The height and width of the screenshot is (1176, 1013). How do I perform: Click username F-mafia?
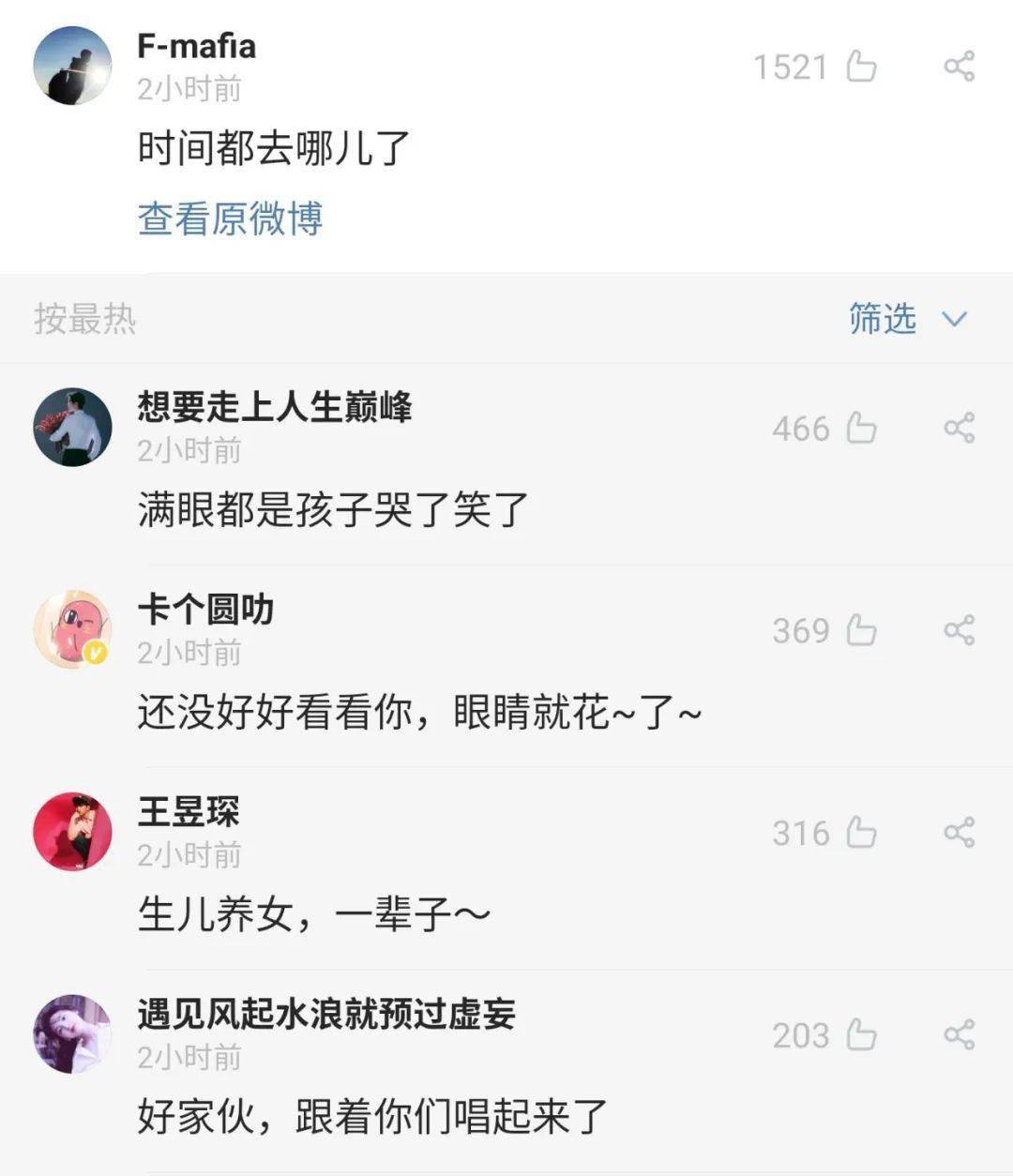click(195, 47)
